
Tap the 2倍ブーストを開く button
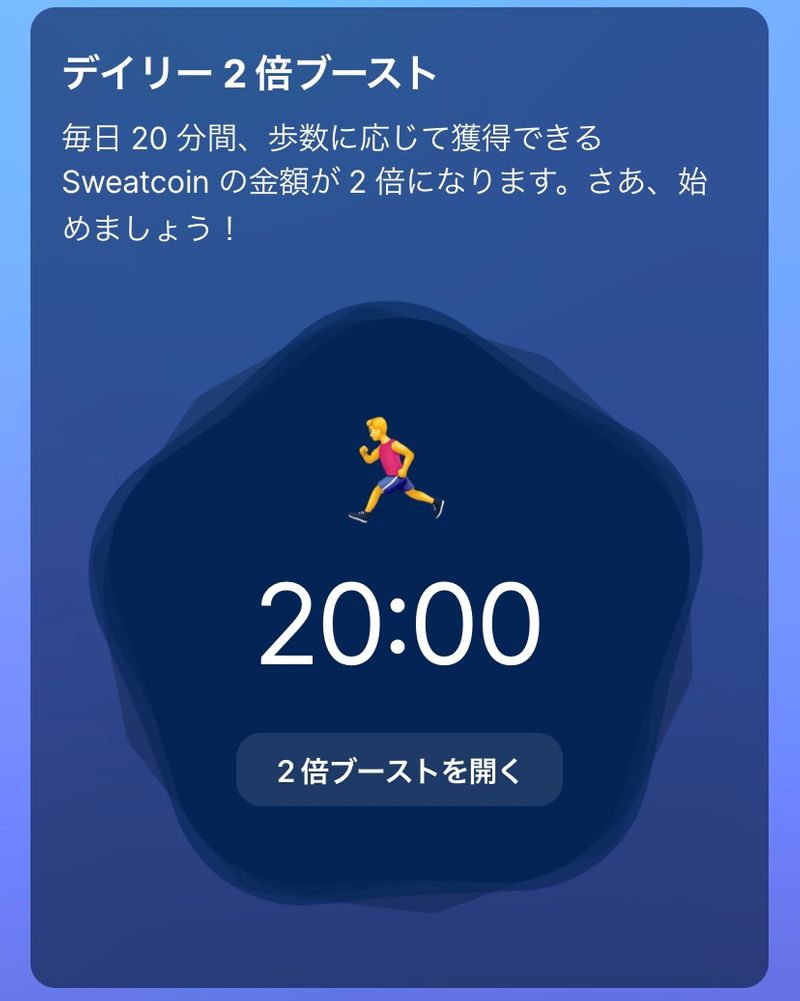pos(399,770)
